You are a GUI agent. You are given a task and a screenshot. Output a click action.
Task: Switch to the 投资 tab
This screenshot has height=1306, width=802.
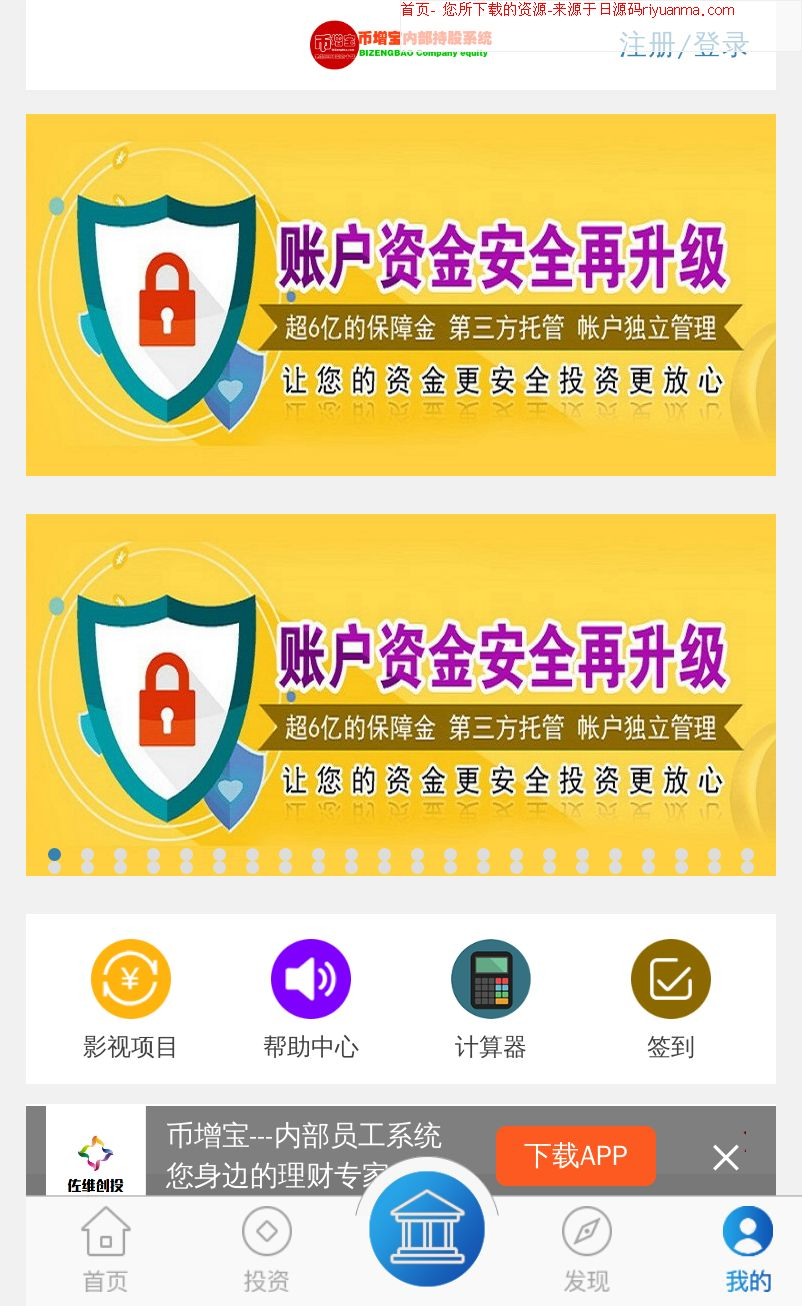click(266, 1250)
